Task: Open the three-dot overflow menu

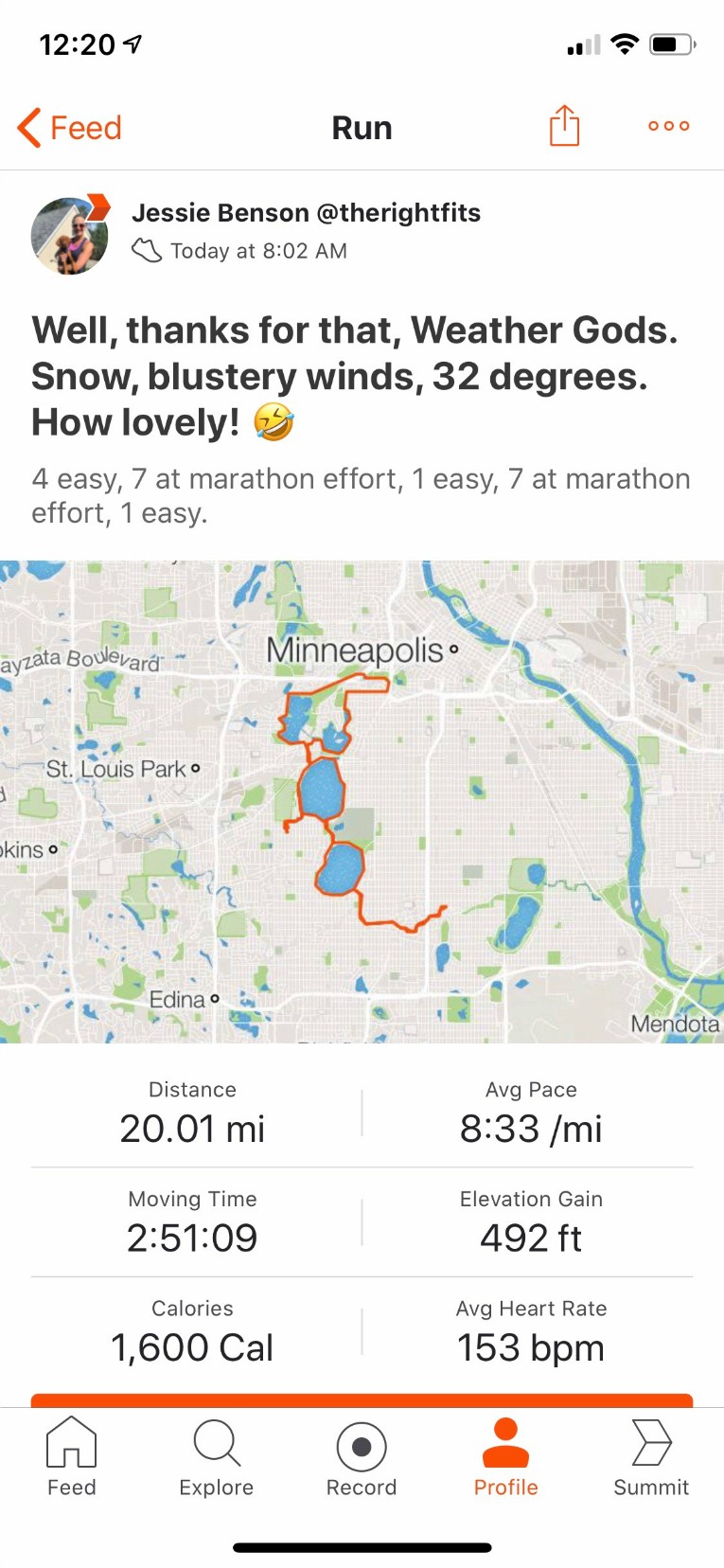Action: point(668,126)
